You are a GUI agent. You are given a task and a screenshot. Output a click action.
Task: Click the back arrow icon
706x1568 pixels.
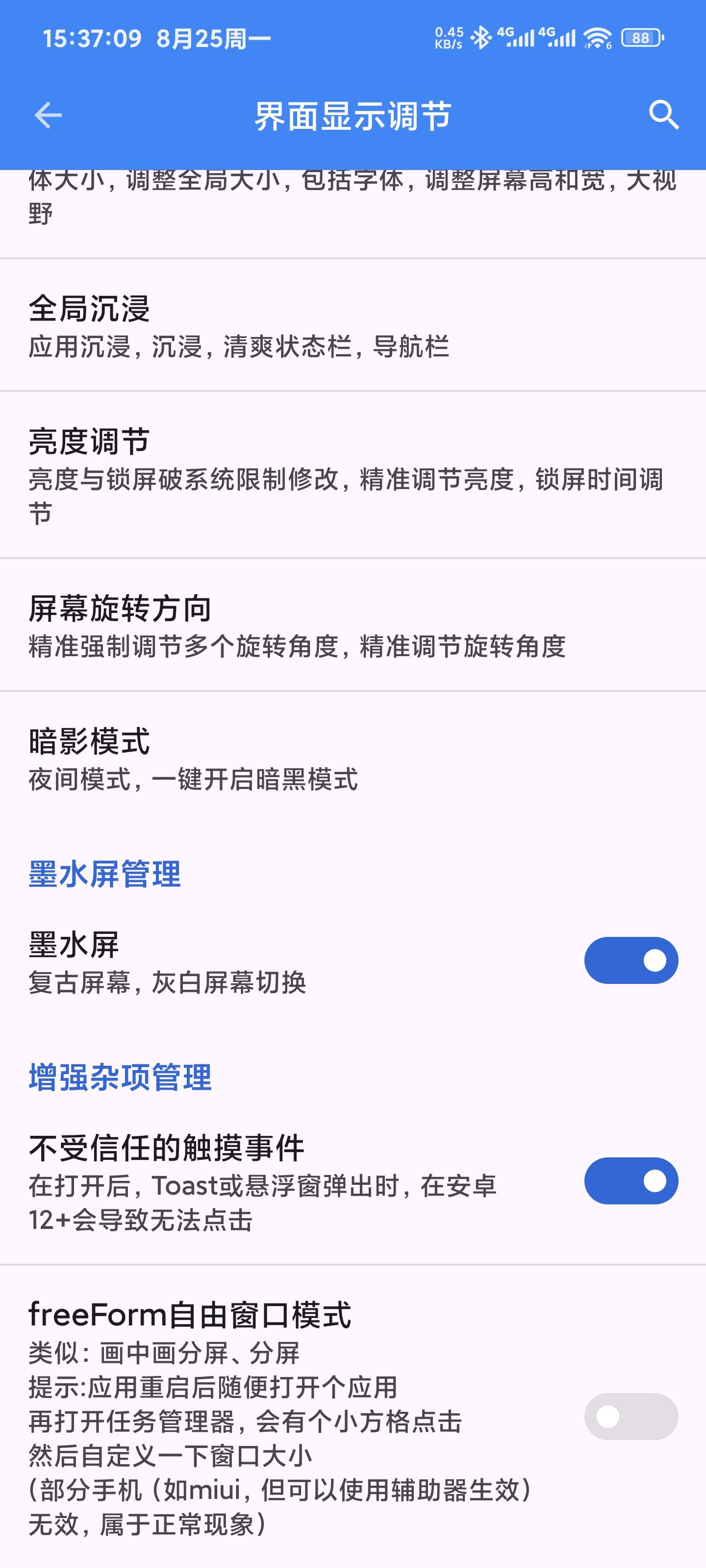(48, 115)
